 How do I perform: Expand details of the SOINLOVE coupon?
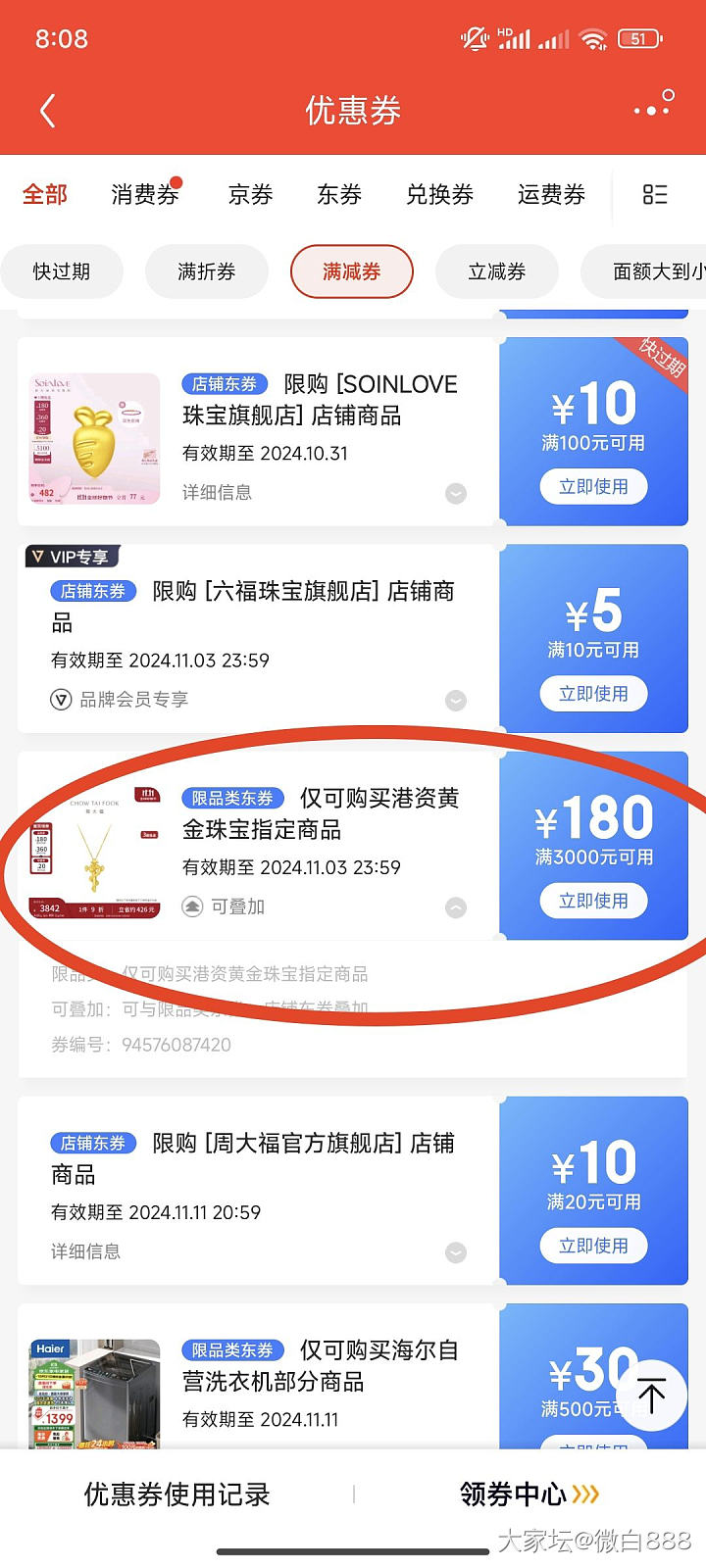[x=456, y=494]
